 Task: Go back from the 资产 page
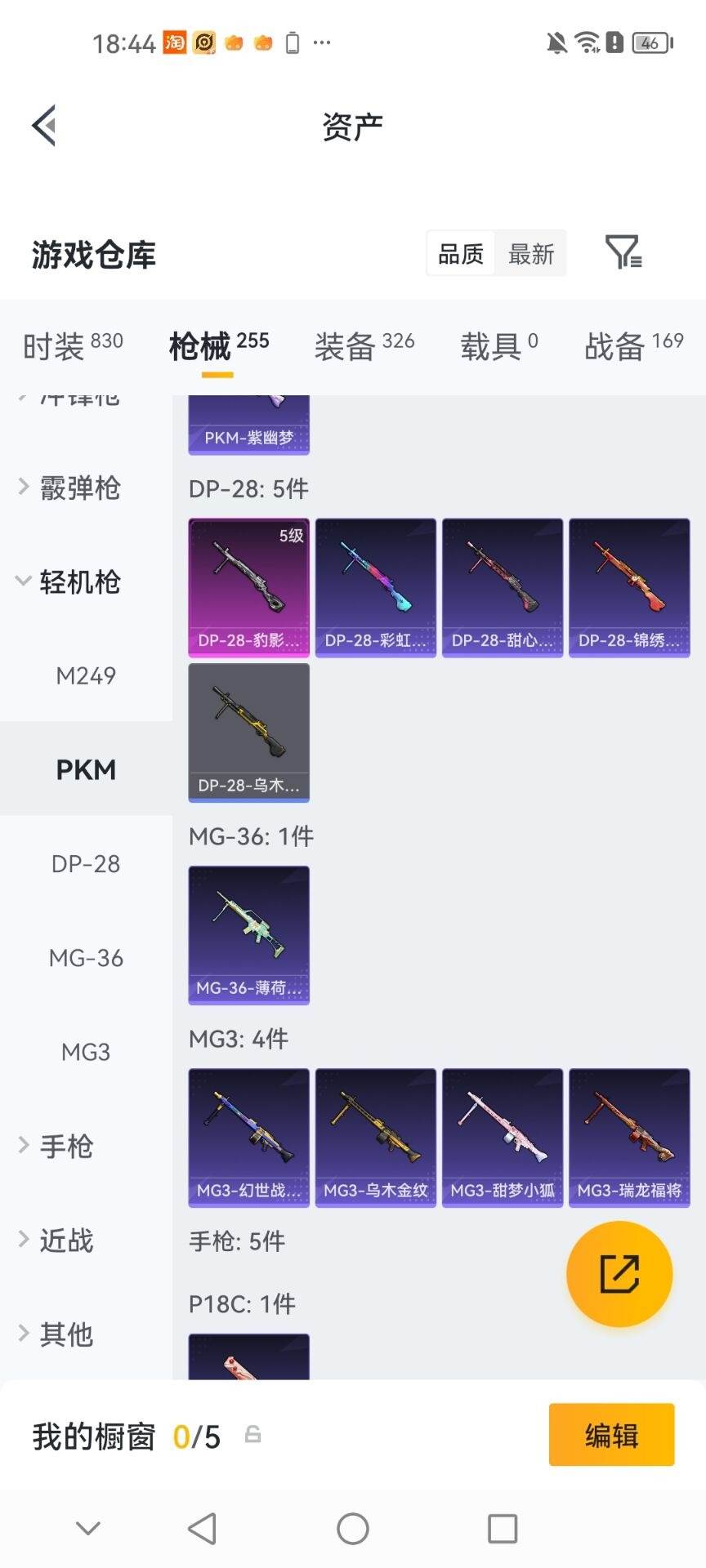click(x=44, y=125)
